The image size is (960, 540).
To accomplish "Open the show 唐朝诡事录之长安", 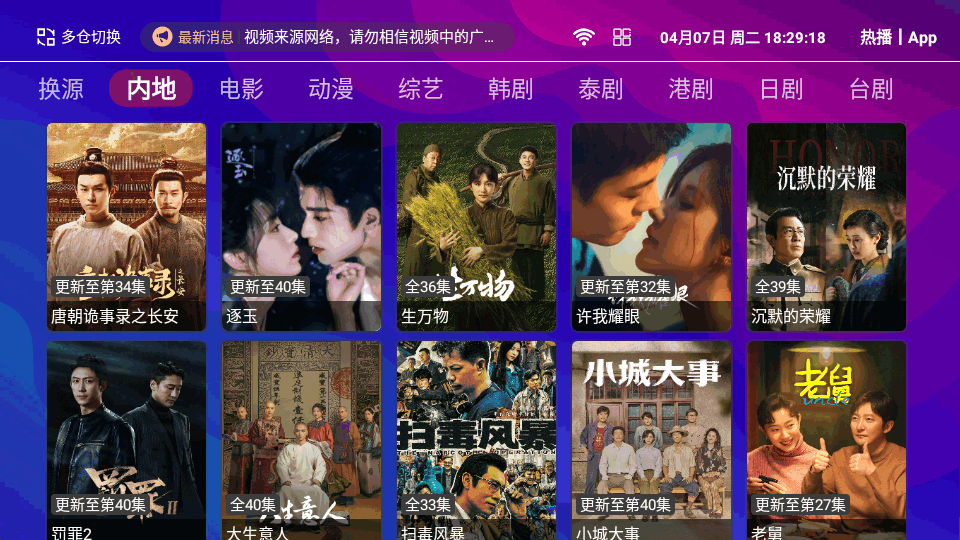I will pyautogui.click(x=126, y=226).
